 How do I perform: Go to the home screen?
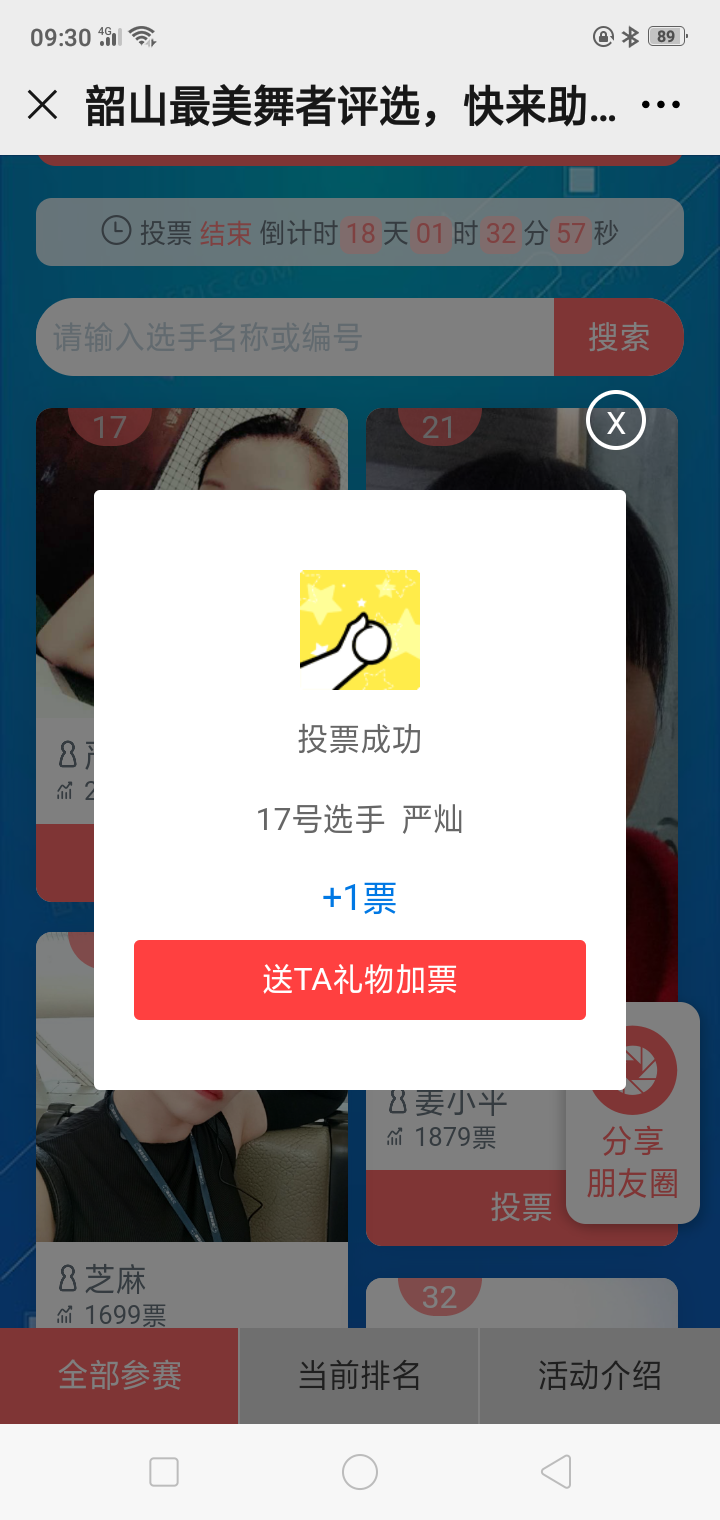360,1472
